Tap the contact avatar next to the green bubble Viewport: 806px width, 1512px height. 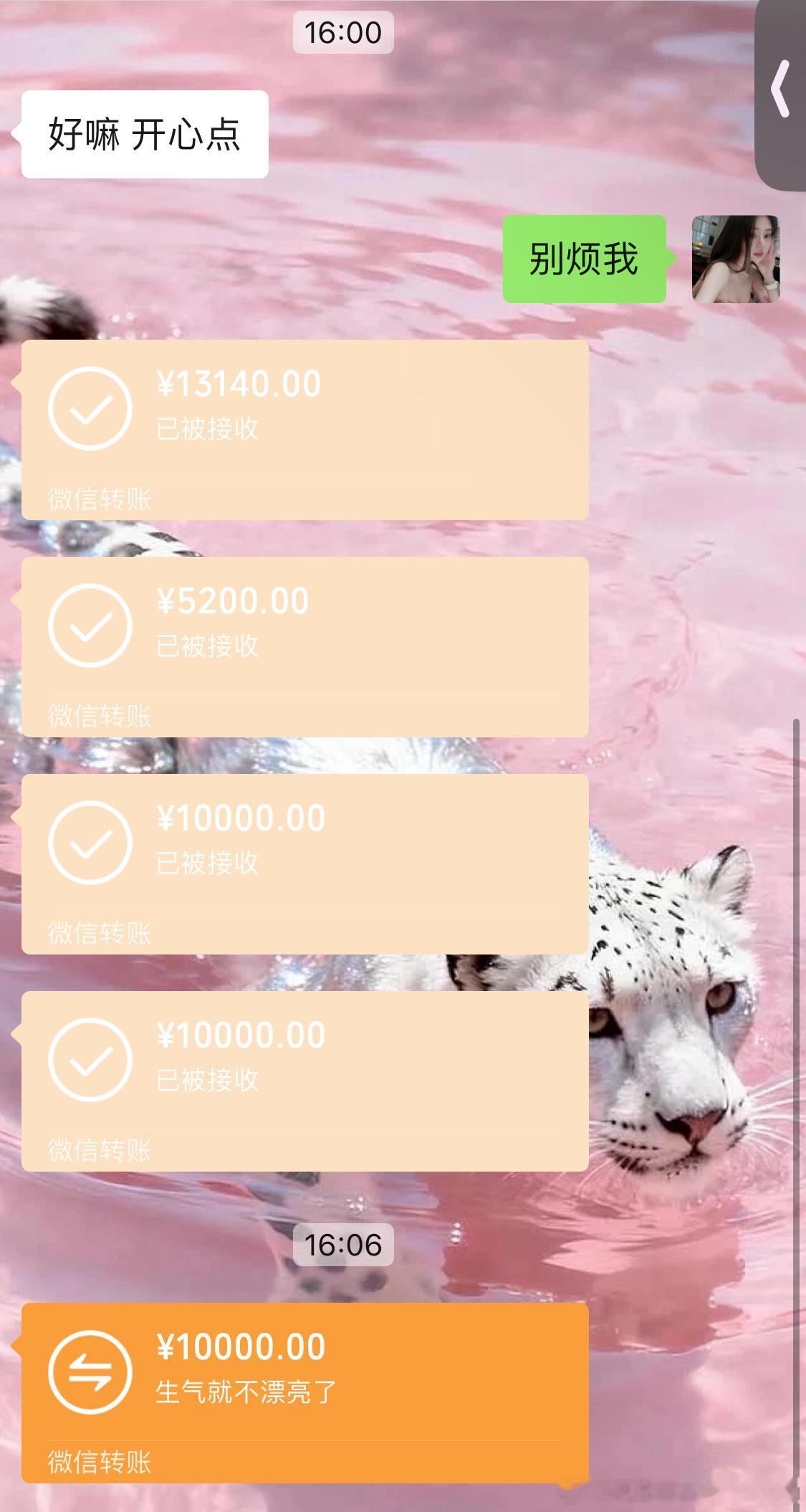tap(737, 260)
